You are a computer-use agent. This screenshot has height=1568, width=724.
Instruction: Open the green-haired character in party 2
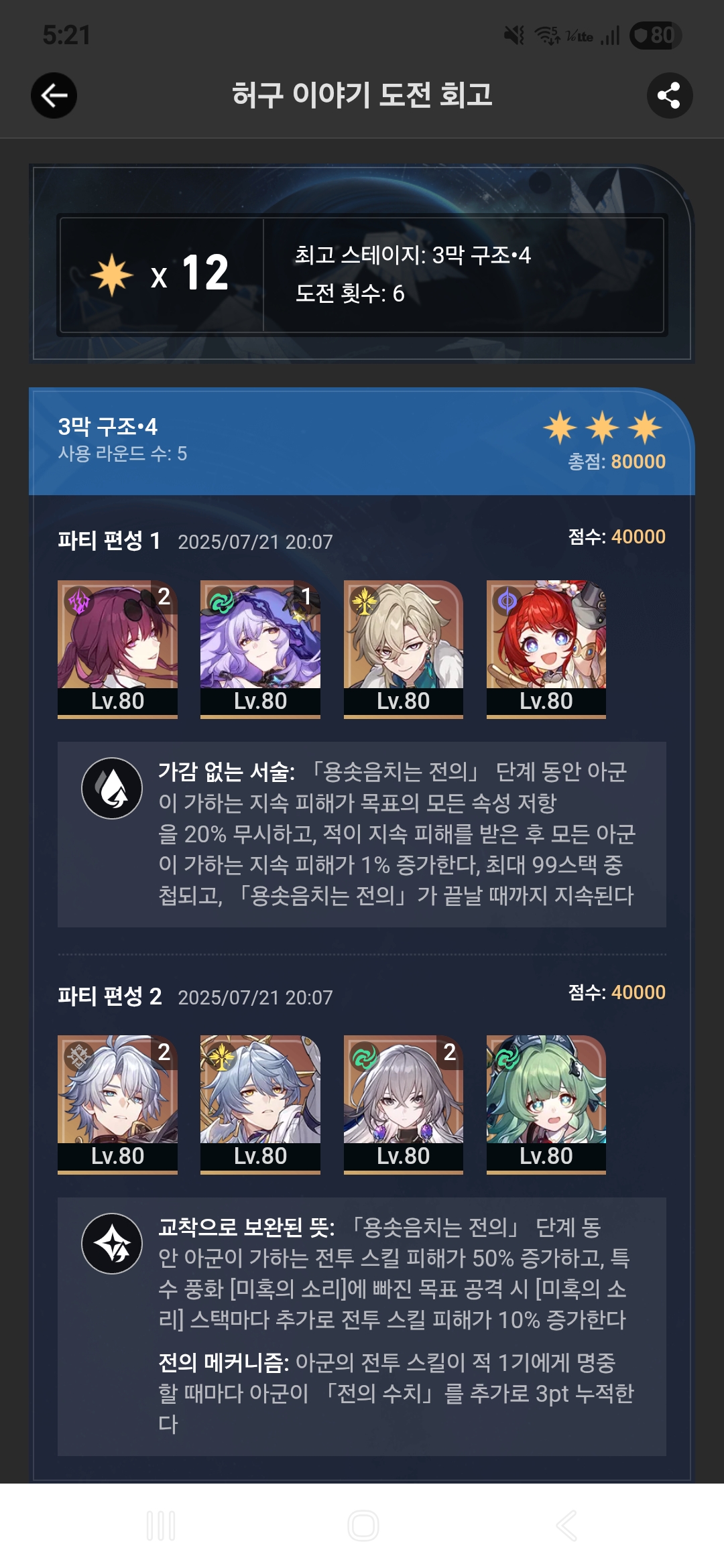pyautogui.click(x=546, y=1104)
